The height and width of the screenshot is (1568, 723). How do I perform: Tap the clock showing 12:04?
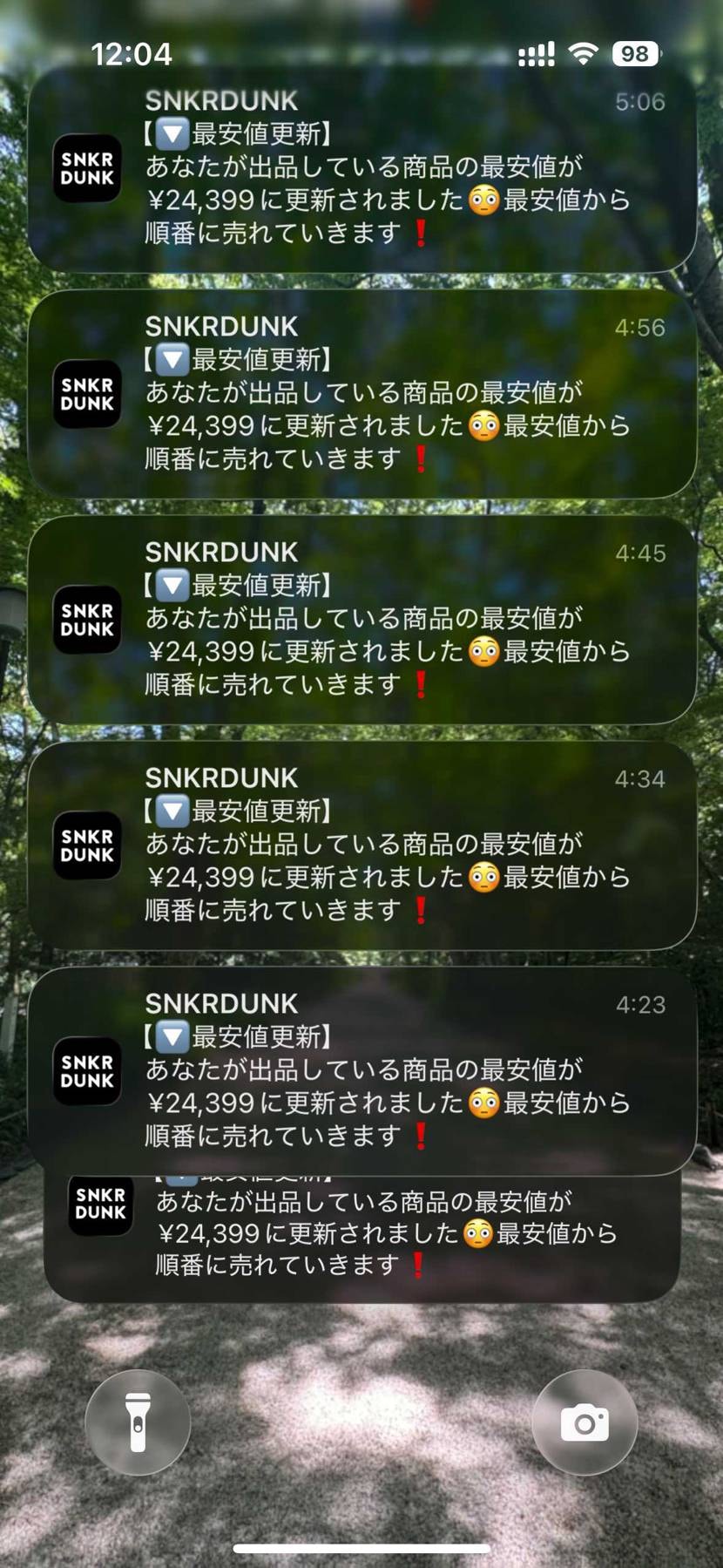[131, 54]
